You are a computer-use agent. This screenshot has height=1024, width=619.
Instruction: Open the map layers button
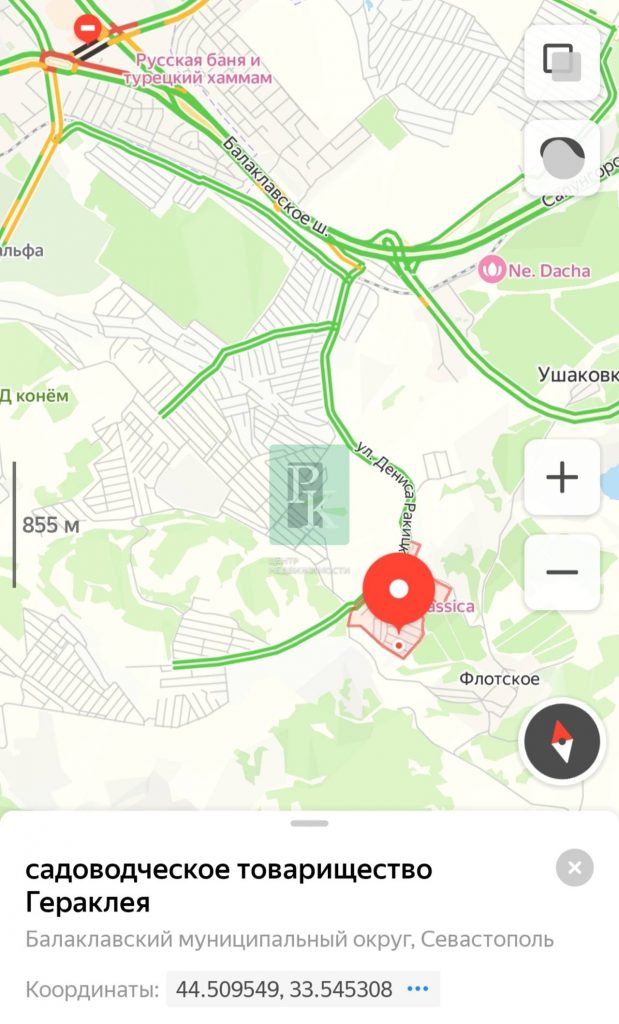coord(562,62)
